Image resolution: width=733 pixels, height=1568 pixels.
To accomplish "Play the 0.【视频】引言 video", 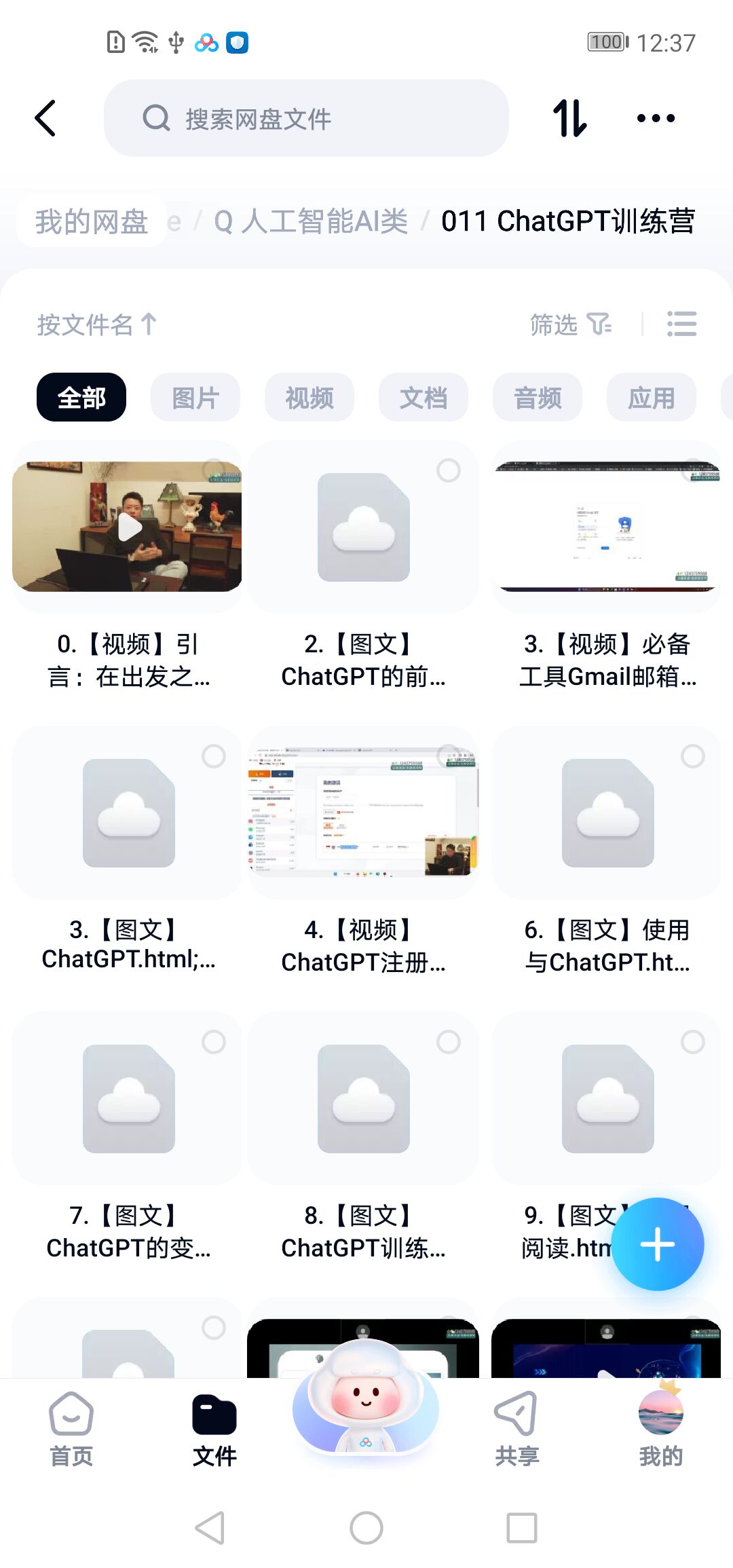I will click(x=128, y=527).
